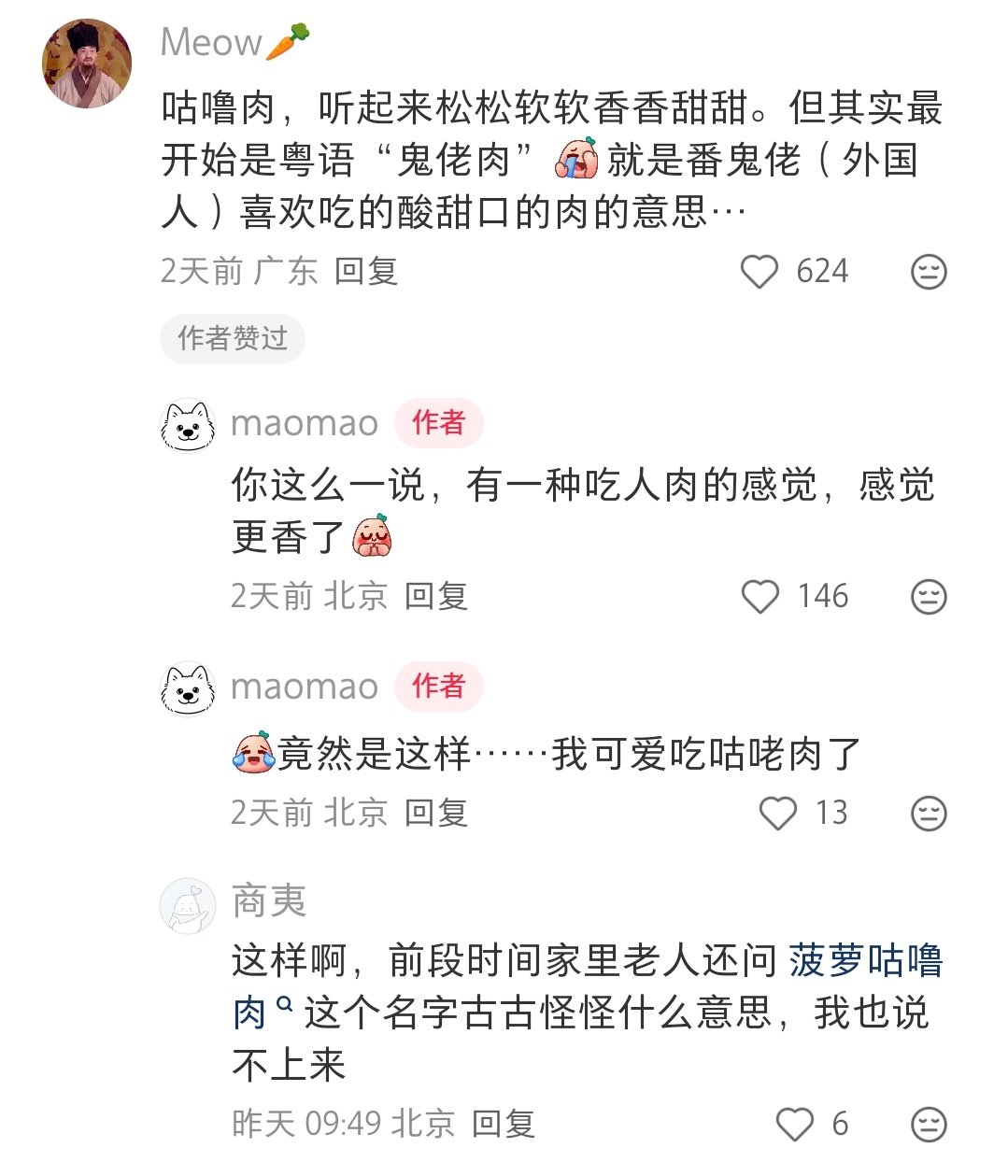The image size is (1008, 1176).
Task: Dislike maomao's reply with 13 likes
Action: pyautogui.click(x=928, y=814)
